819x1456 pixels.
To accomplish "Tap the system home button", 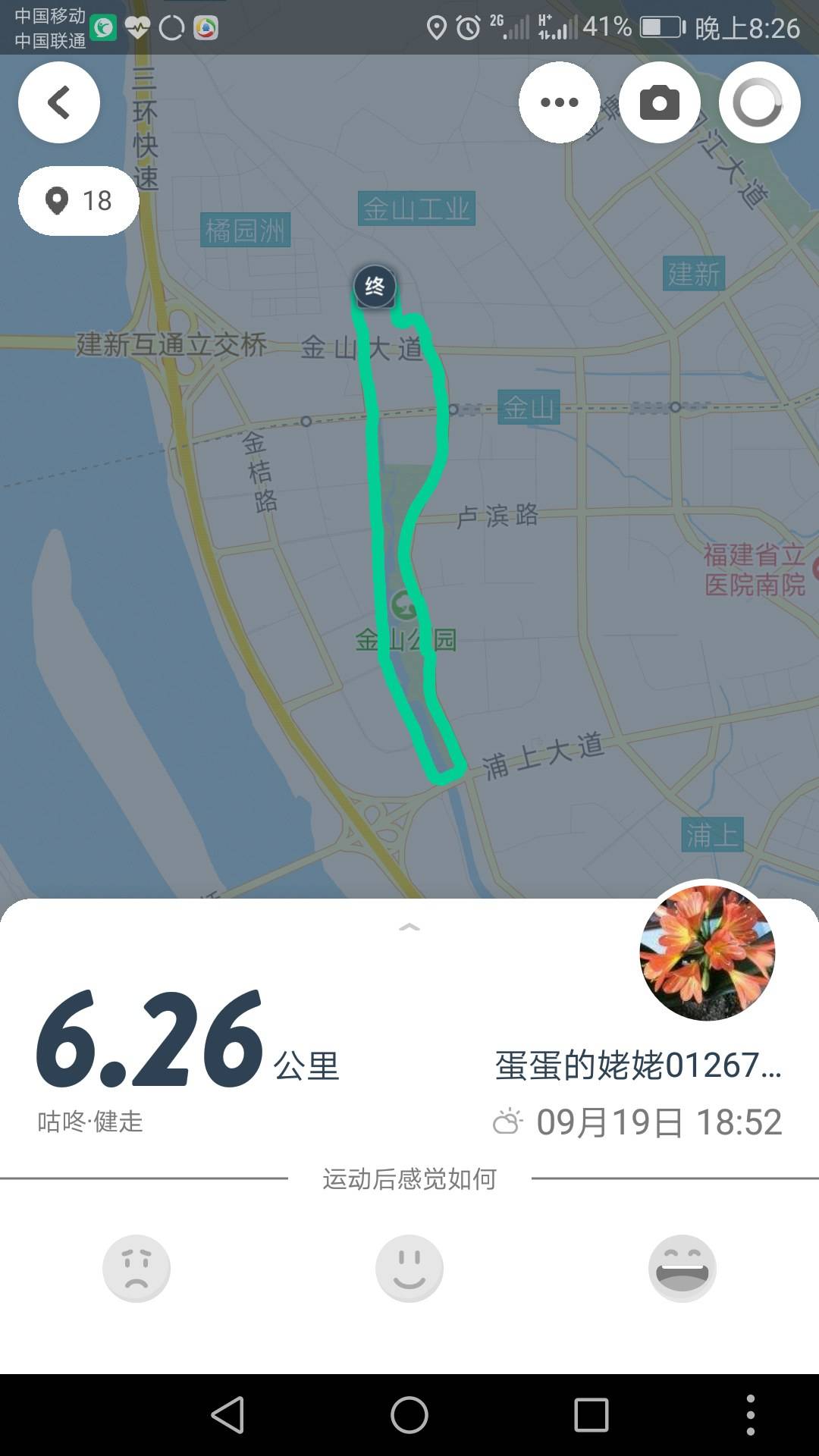I will pos(409,1415).
